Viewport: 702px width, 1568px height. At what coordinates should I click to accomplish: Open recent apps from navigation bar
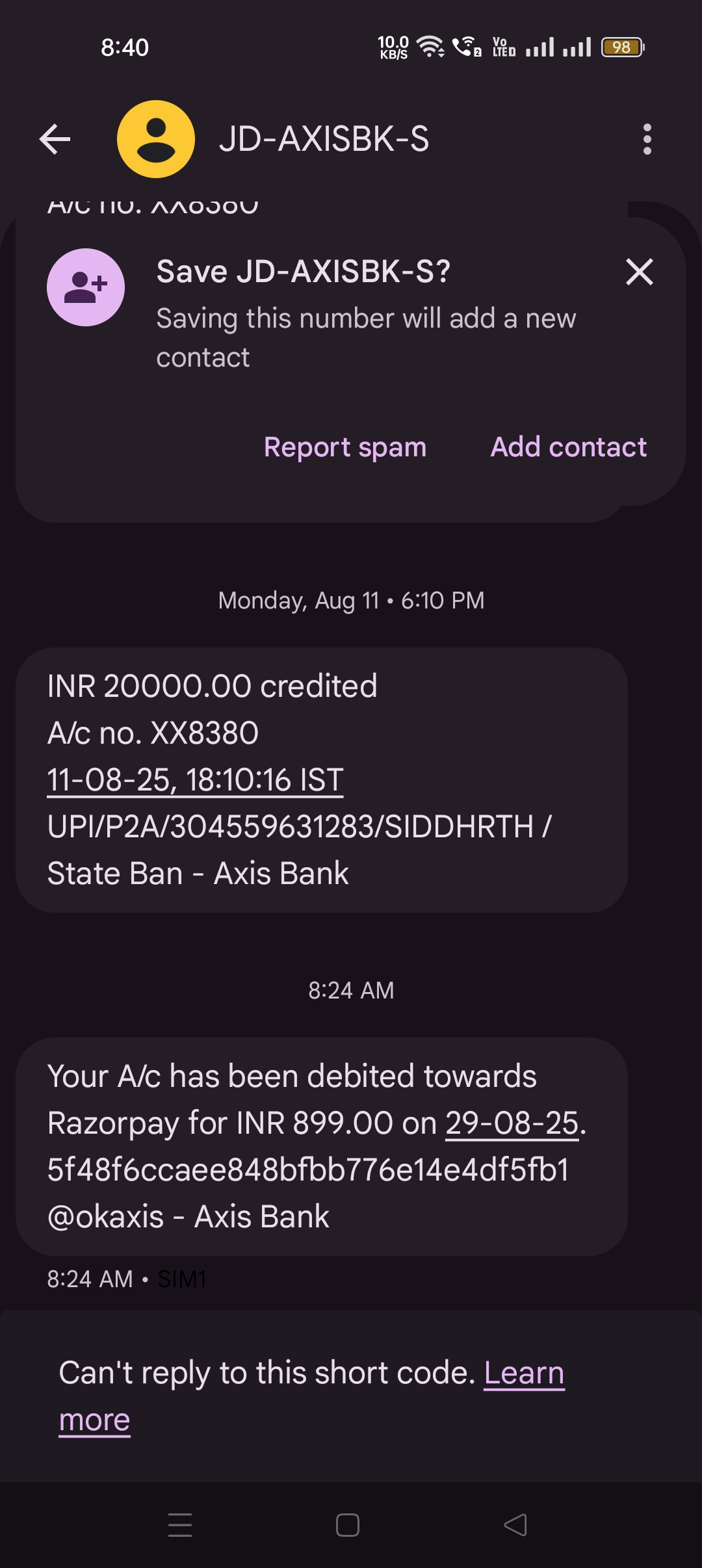click(180, 1525)
